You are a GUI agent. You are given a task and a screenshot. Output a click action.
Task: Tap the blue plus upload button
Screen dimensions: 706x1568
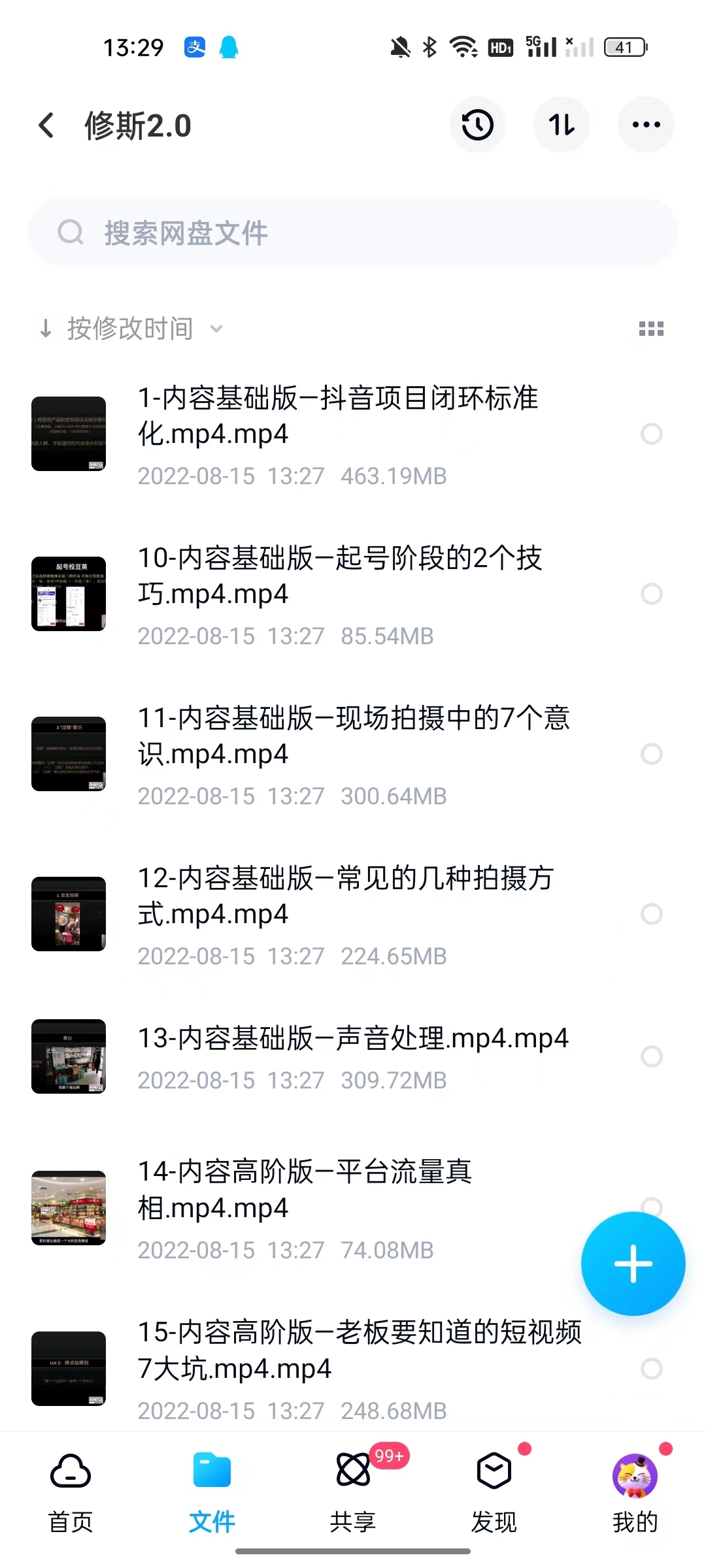pyautogui.click(x=633, y=1264)
